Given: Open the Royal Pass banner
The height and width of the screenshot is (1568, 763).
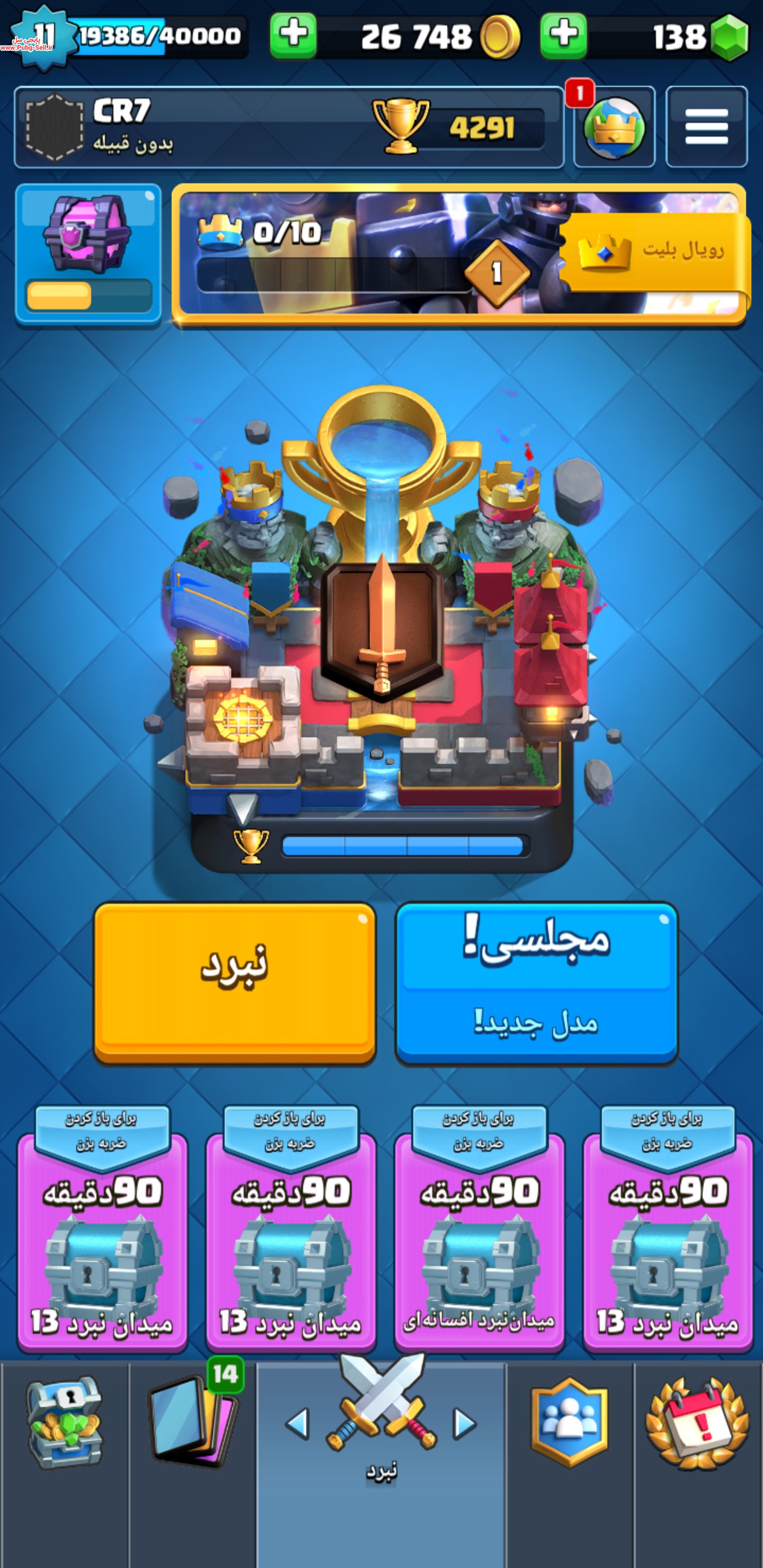Looking at the screenshot, I should (x=460, y=254).
